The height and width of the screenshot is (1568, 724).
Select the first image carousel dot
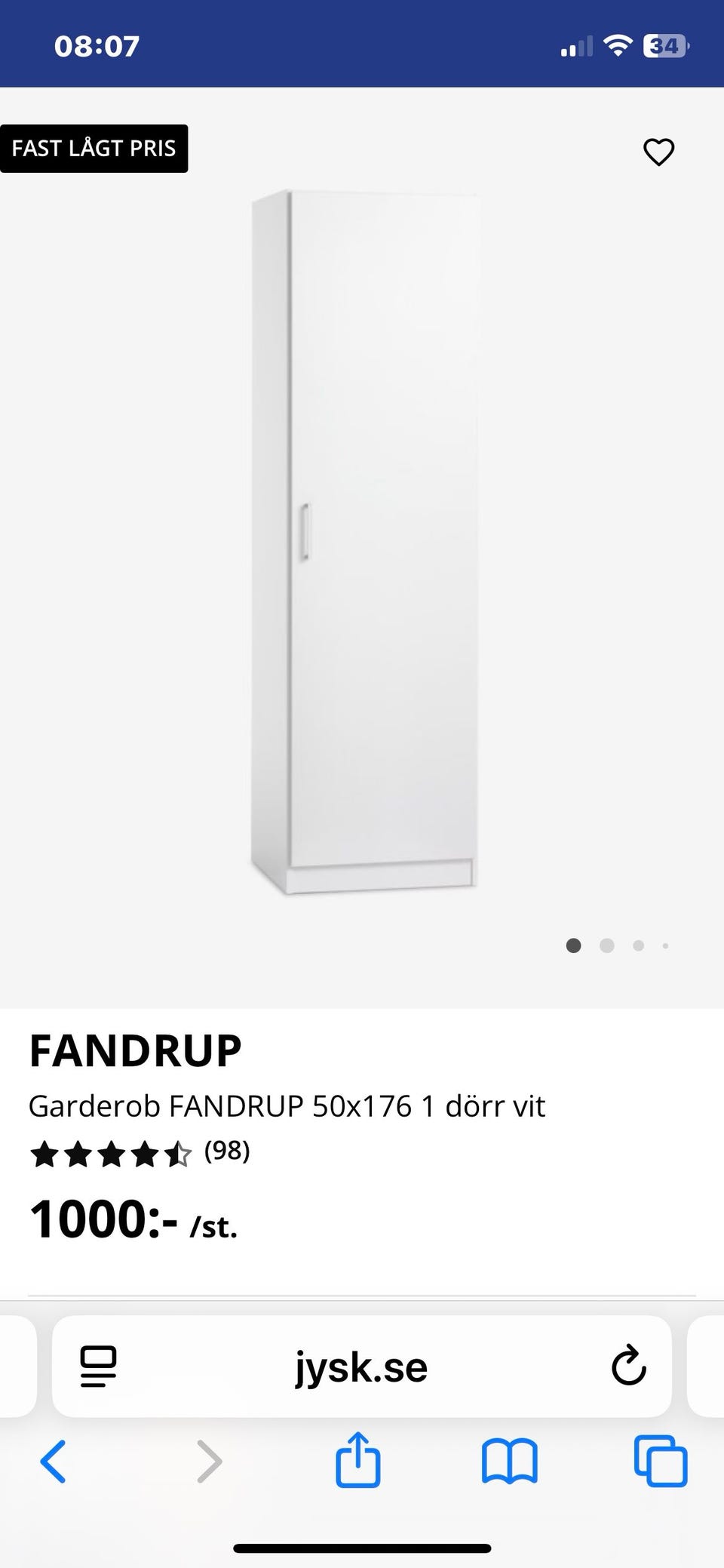[x=574, y=945]
